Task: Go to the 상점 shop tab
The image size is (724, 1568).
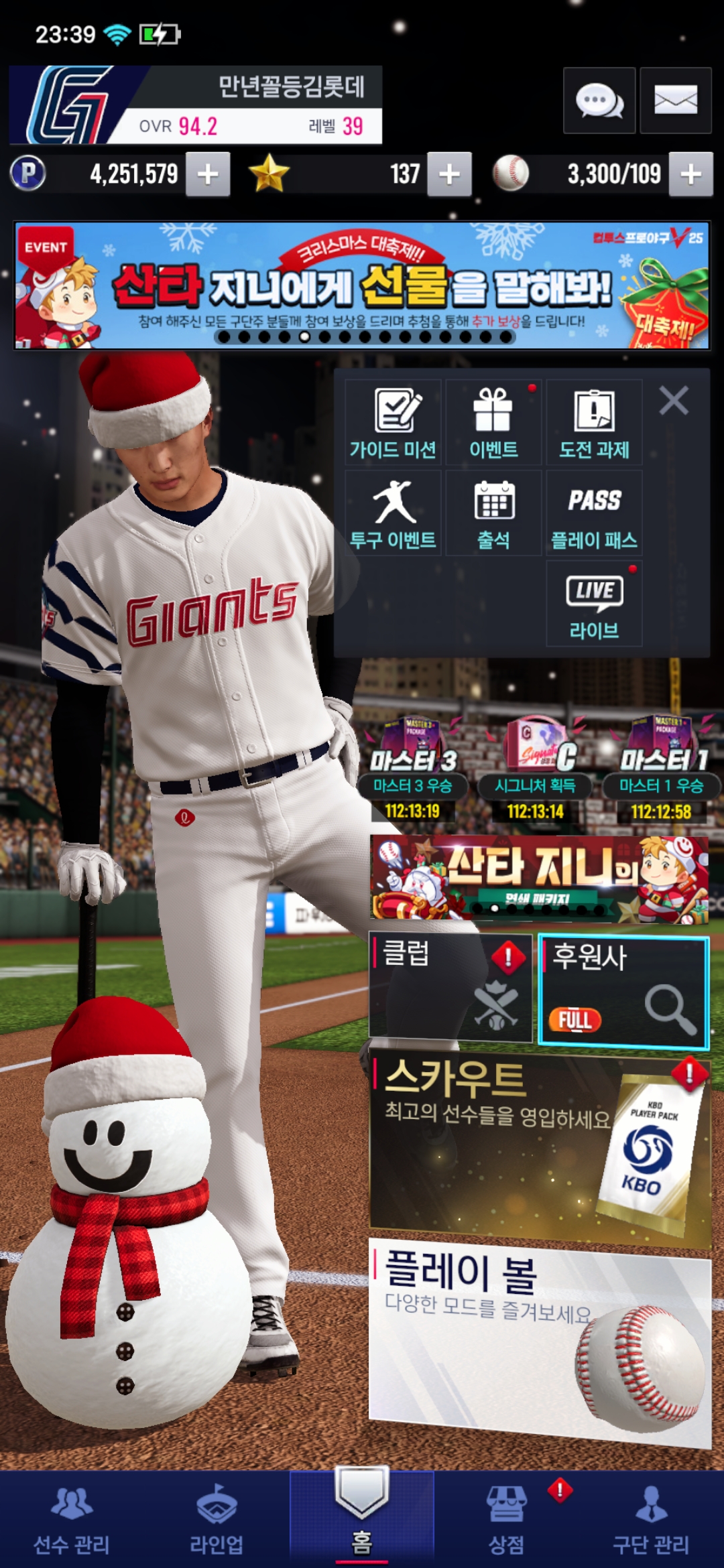Action: (507, 1520)
